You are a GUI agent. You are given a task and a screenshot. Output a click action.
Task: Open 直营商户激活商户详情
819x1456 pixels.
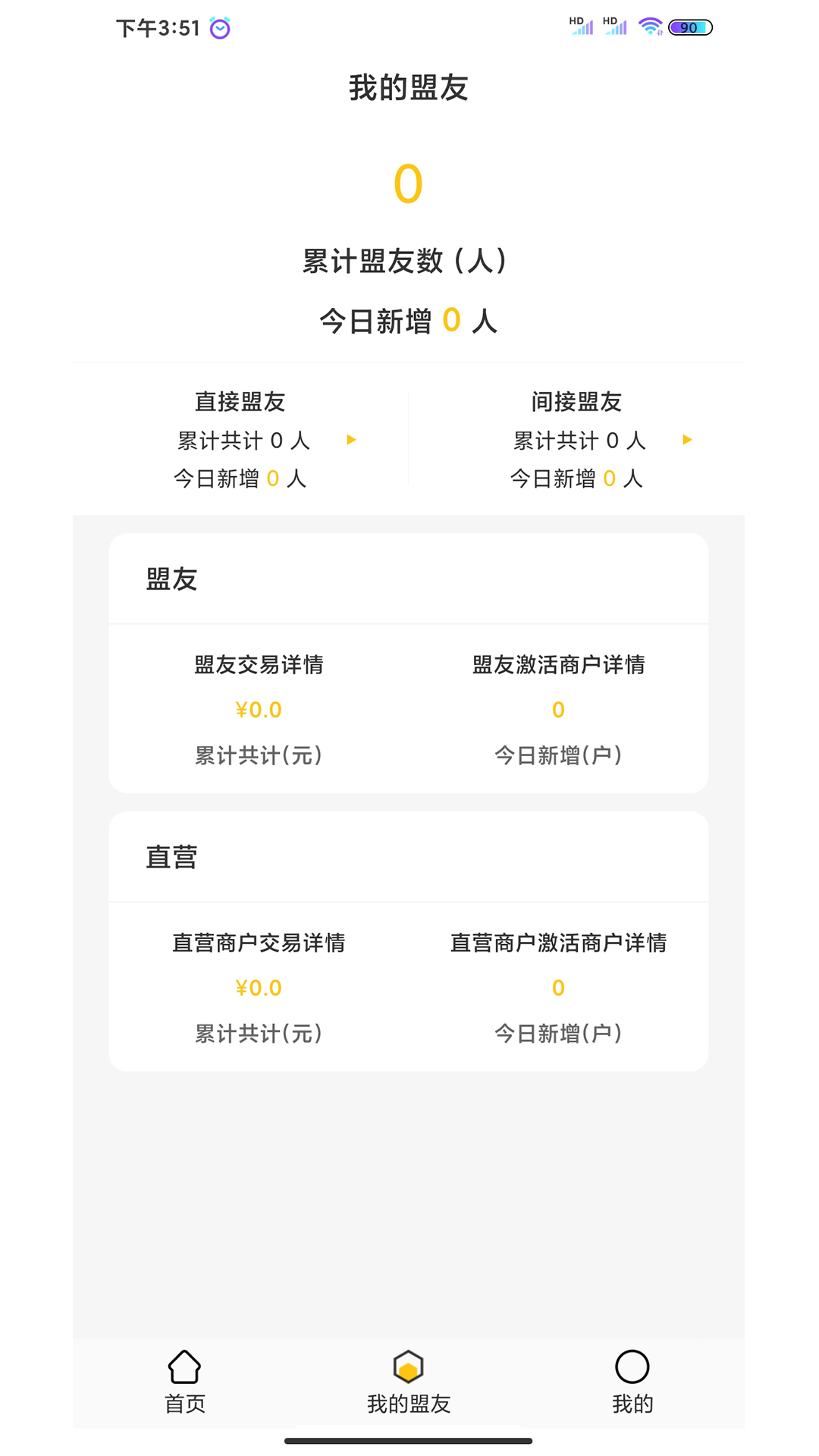tap(560, 943)
